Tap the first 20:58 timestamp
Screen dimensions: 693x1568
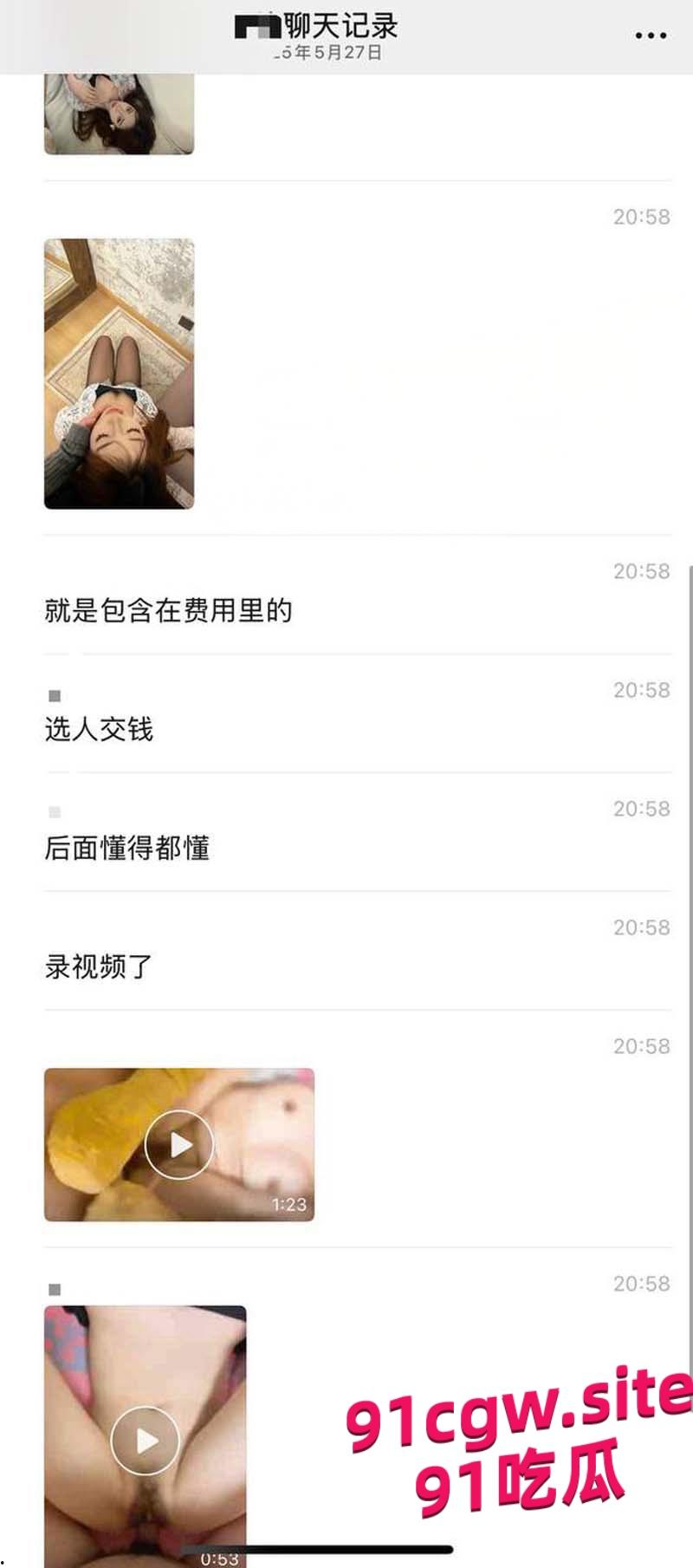642,218
